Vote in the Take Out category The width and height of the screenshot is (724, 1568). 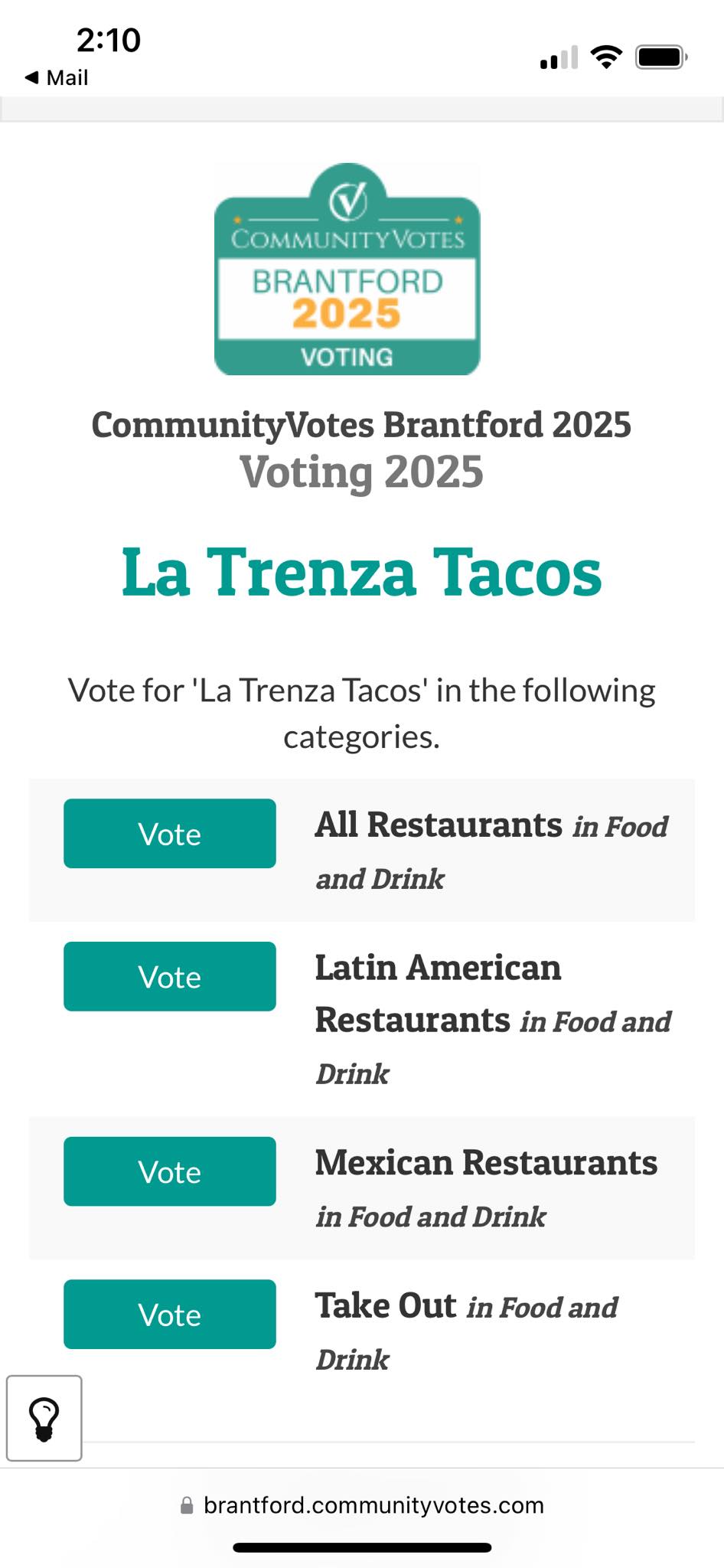pyautogui.click(x=170, y=1315)
